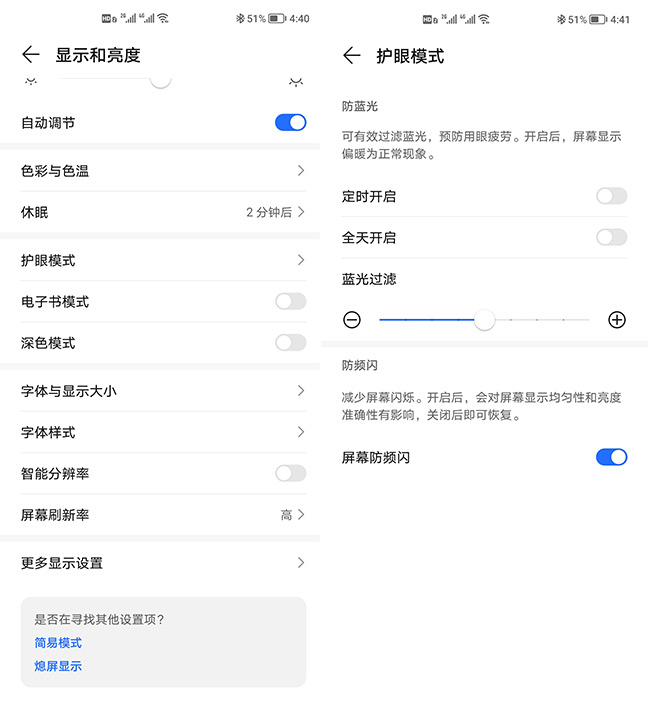Open 字体与显示大小 settings
The width and height of the screenshot is (654, 708).
(162, 391)
